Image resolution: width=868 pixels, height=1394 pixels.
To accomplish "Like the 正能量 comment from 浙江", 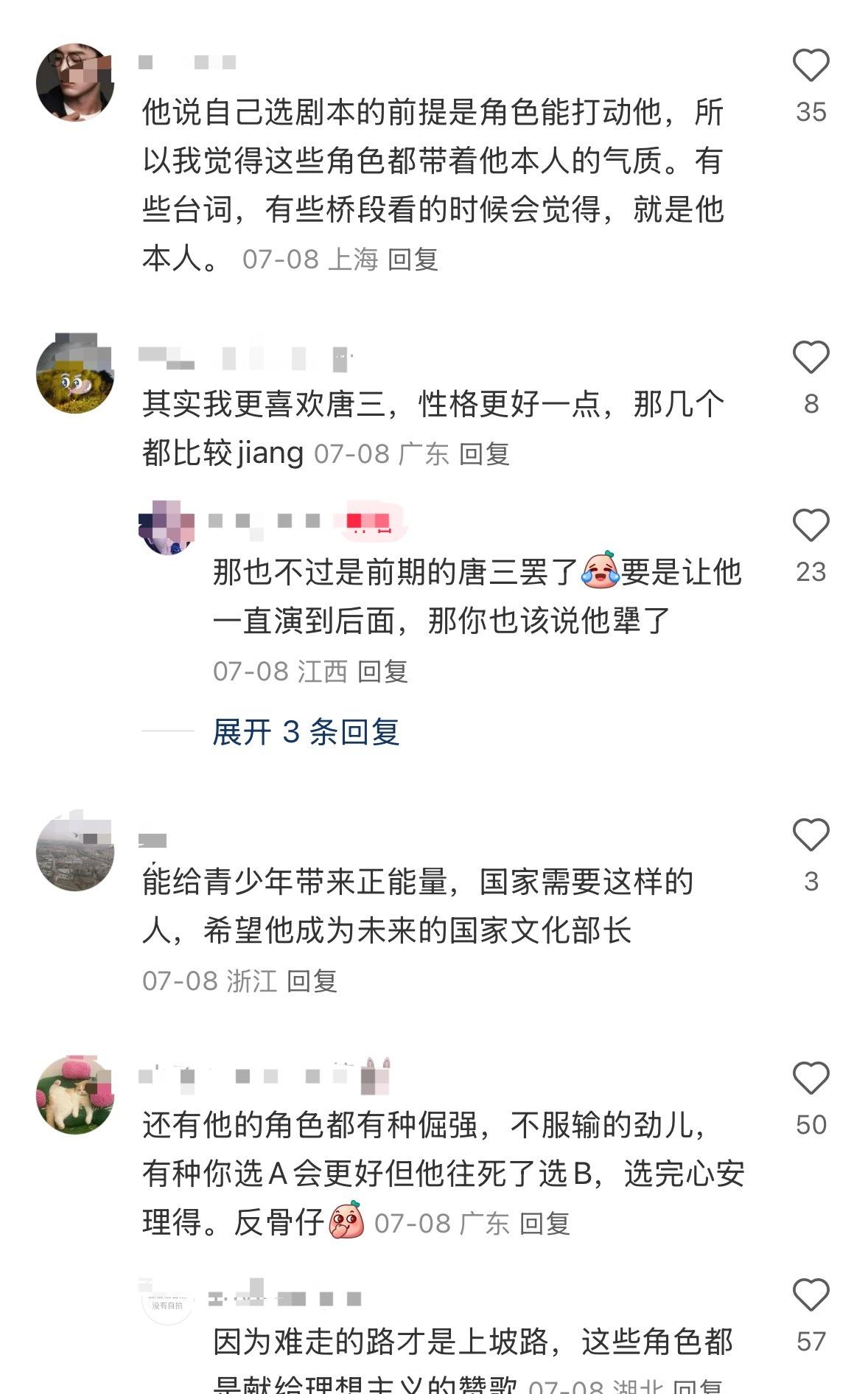I will (x=811, y=834).
